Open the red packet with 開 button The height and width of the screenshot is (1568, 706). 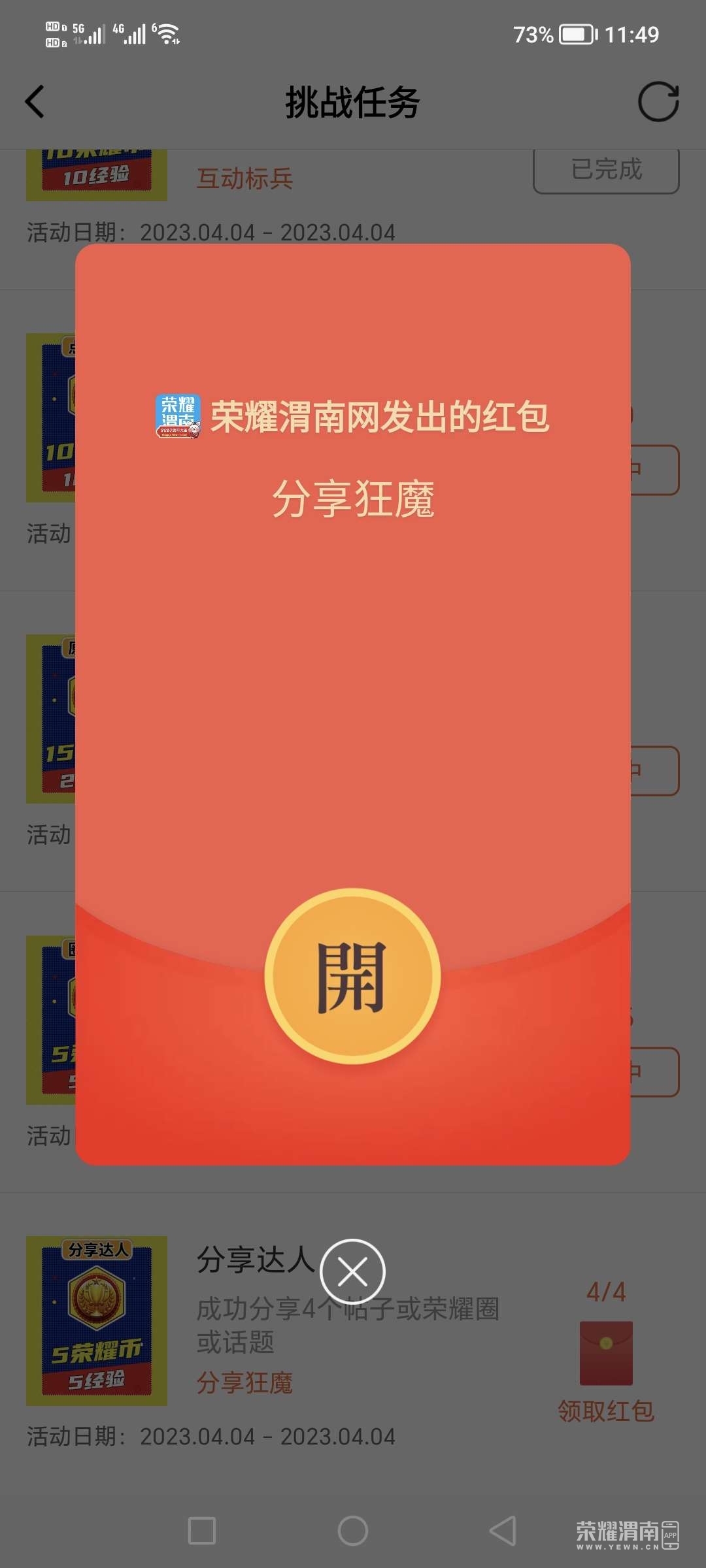[352, 977]
